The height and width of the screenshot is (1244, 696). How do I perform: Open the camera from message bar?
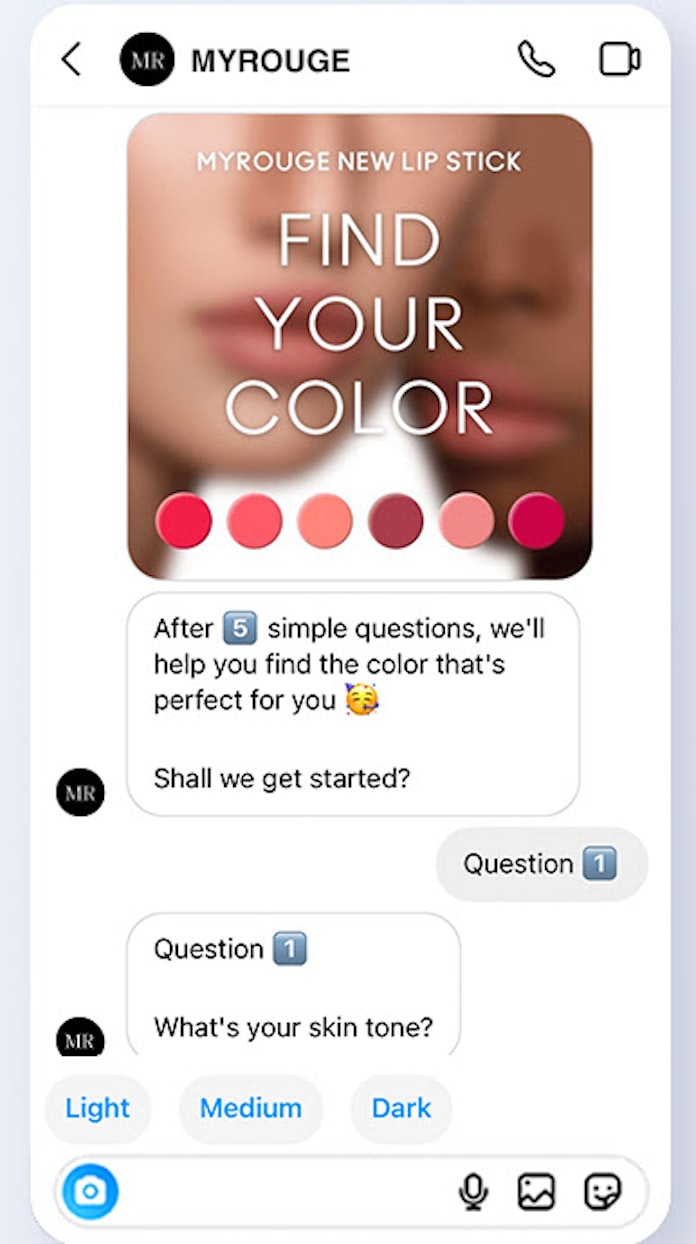point(91,1191)
